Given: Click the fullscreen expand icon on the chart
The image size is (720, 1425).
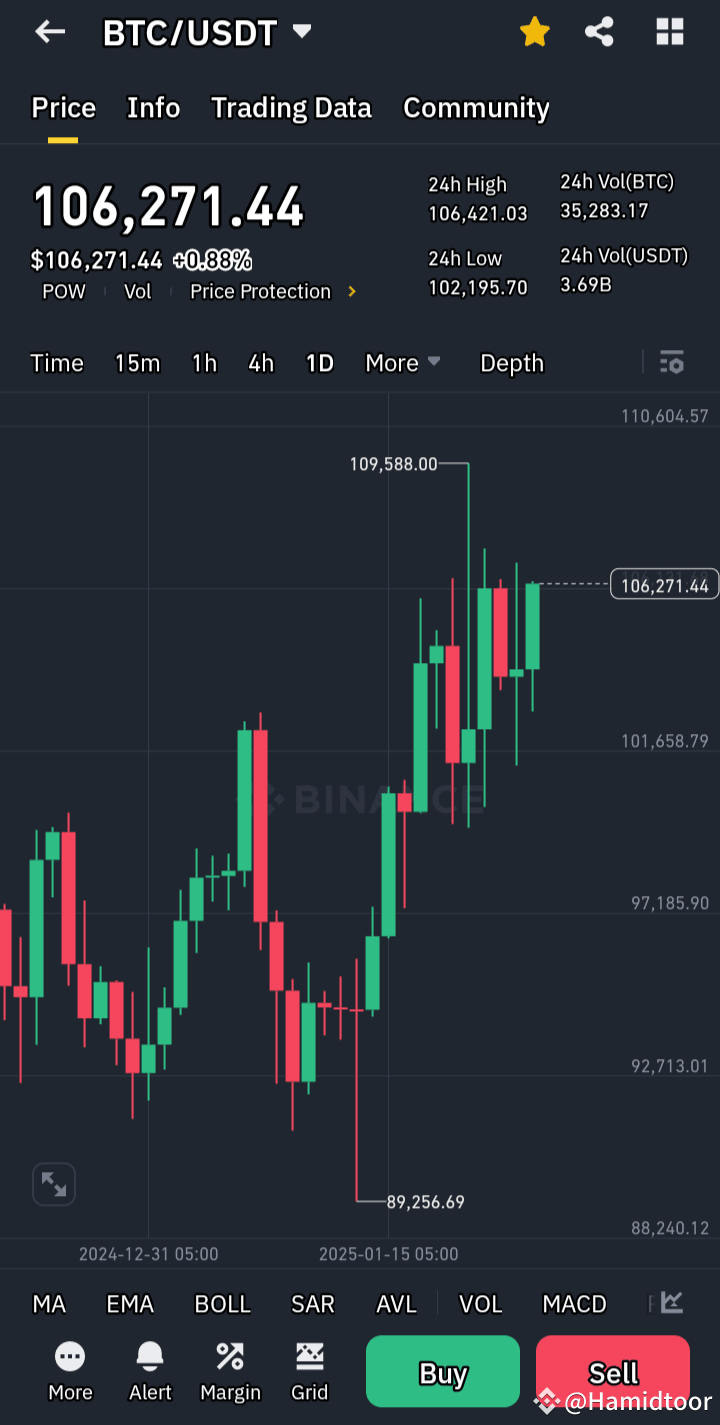Looking at the screenshot, I should 53,1183.
